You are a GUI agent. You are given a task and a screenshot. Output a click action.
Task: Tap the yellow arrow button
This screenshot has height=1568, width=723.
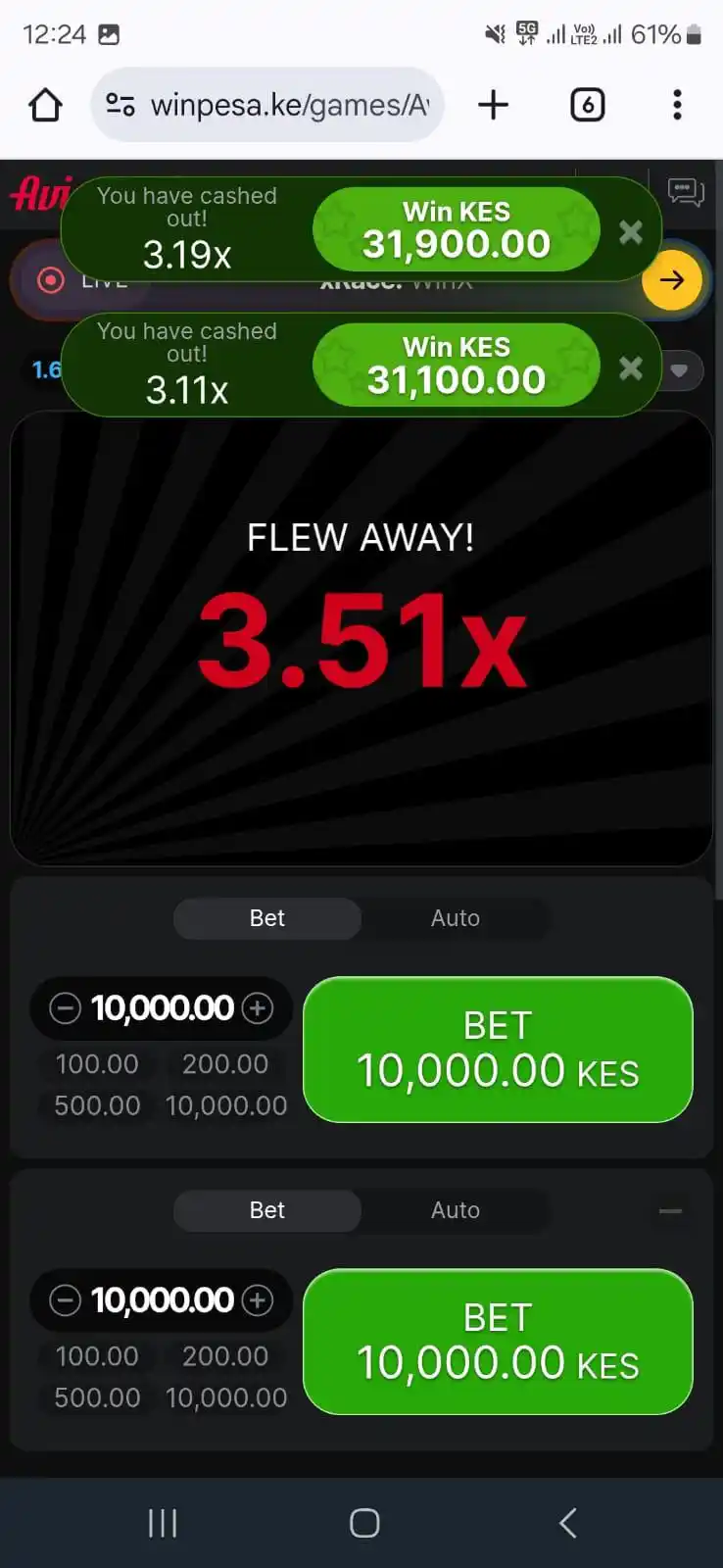pos(672,280)
